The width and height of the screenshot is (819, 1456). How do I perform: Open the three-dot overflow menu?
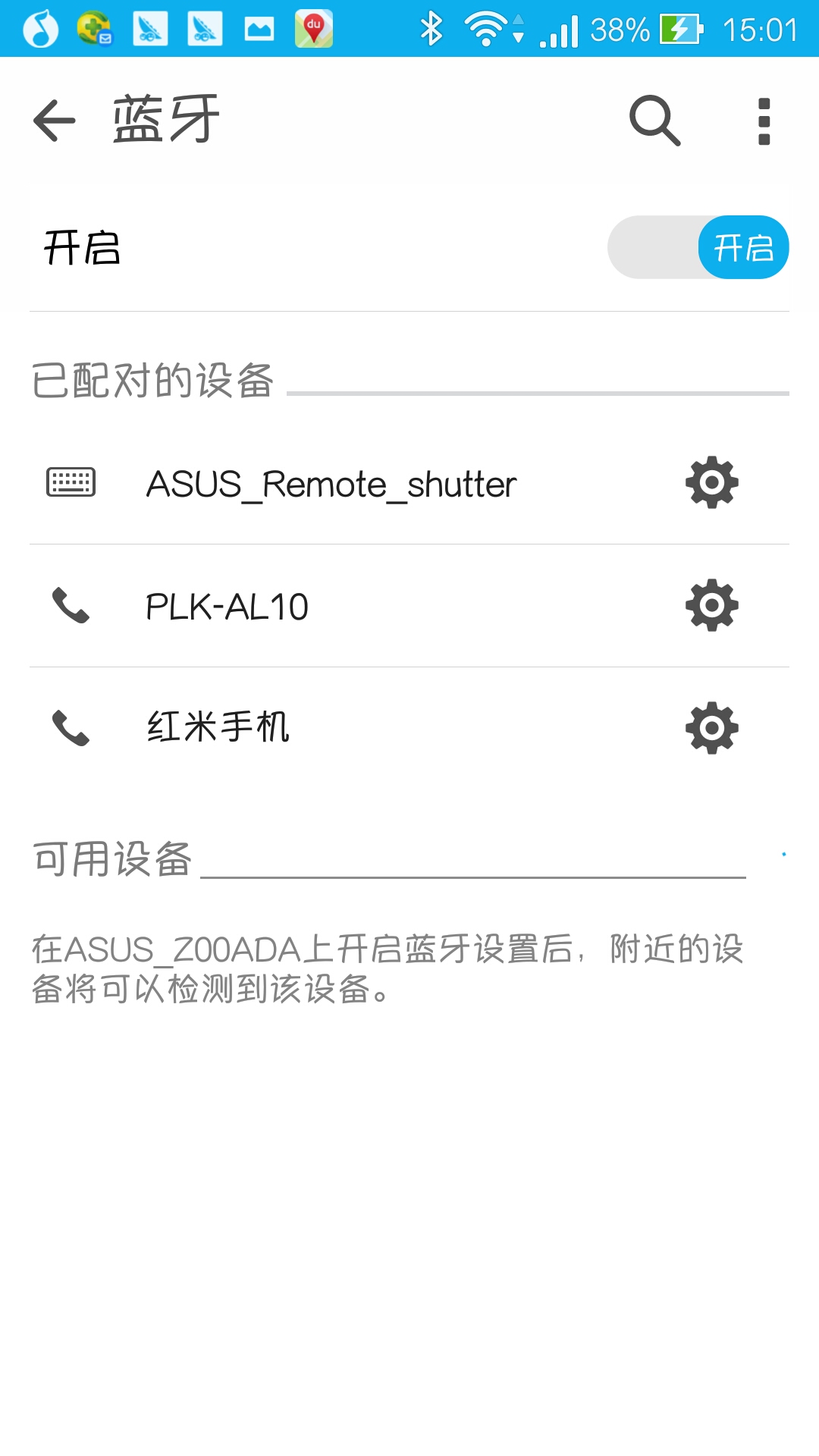pos(764,121)
